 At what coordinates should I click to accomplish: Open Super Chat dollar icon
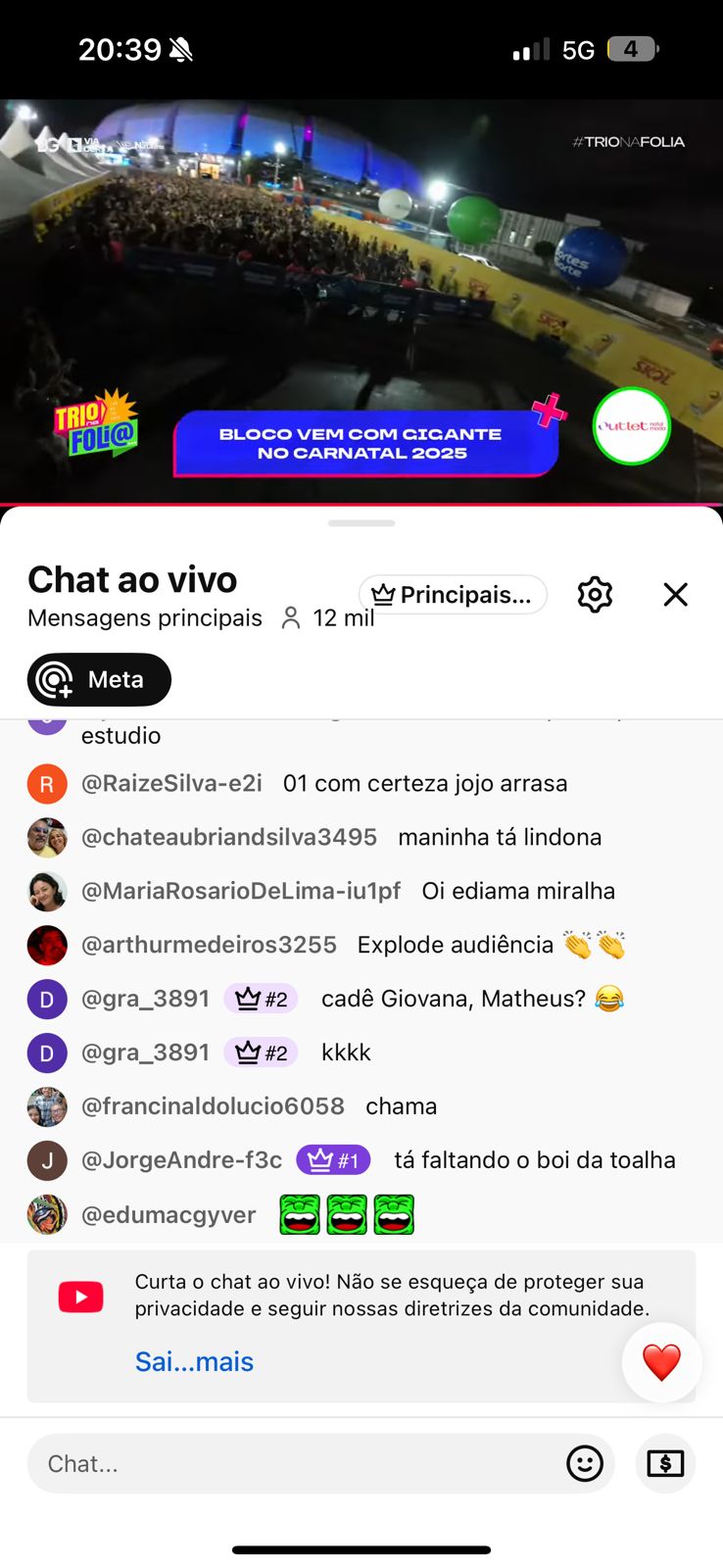[x=665, y=1464]
